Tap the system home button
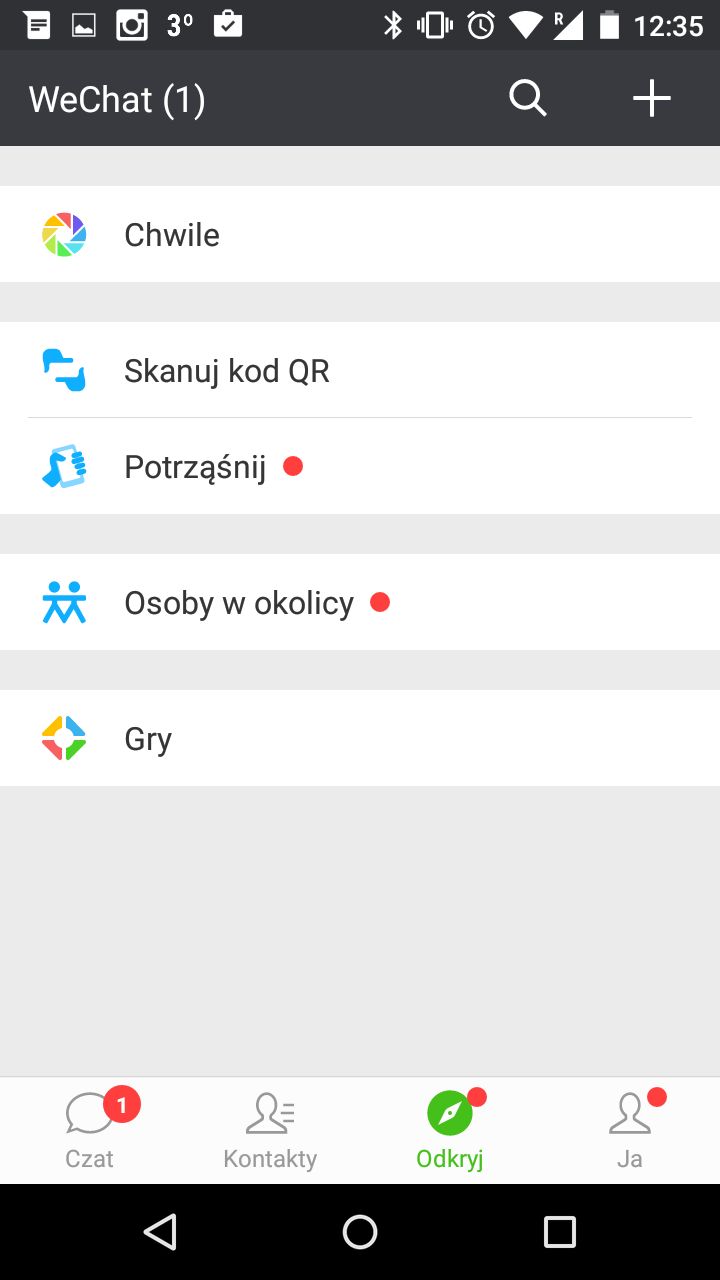The height and width of the screenshot is (1280, 720). coord(360,1232)
